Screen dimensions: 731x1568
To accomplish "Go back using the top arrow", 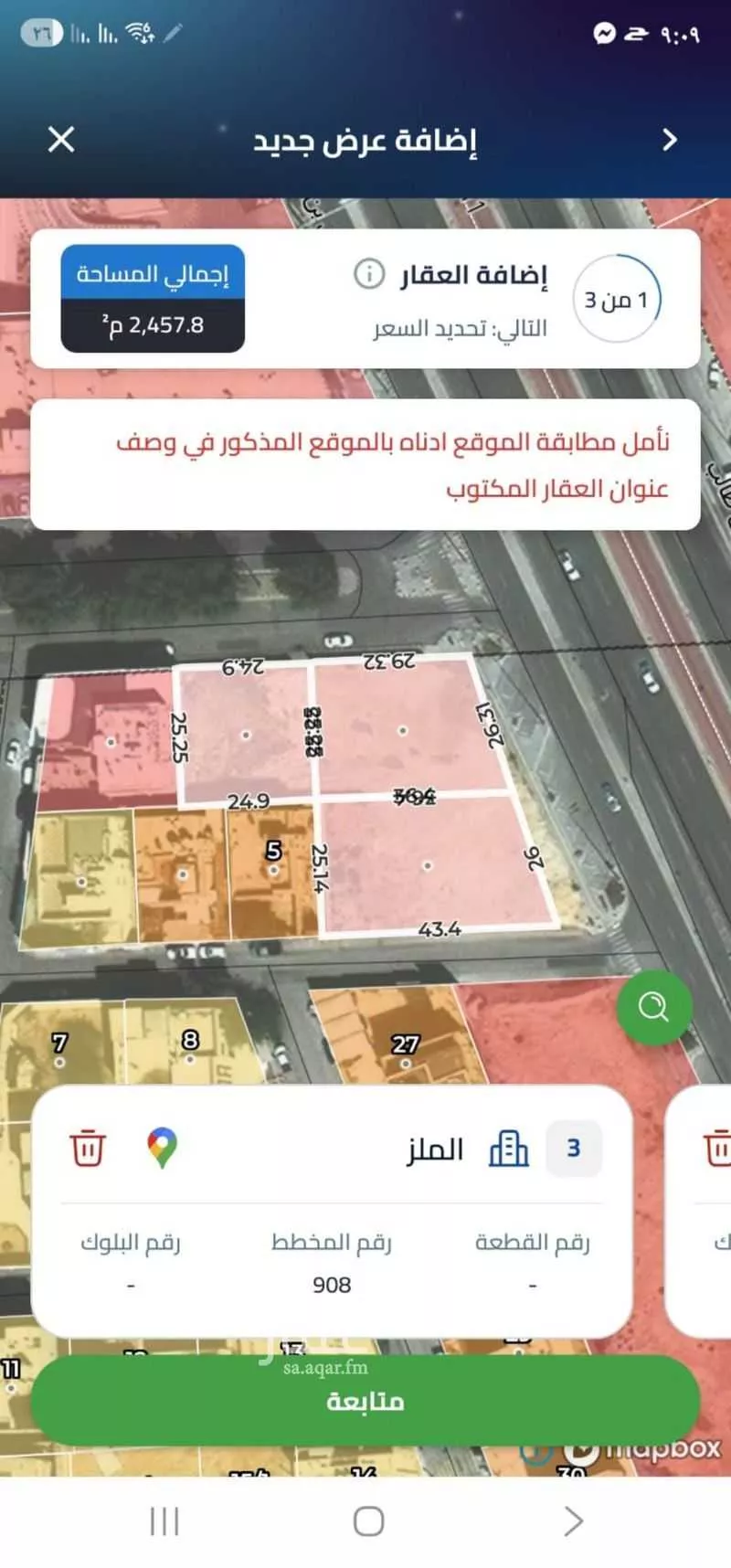I will [x=670, y=141].
